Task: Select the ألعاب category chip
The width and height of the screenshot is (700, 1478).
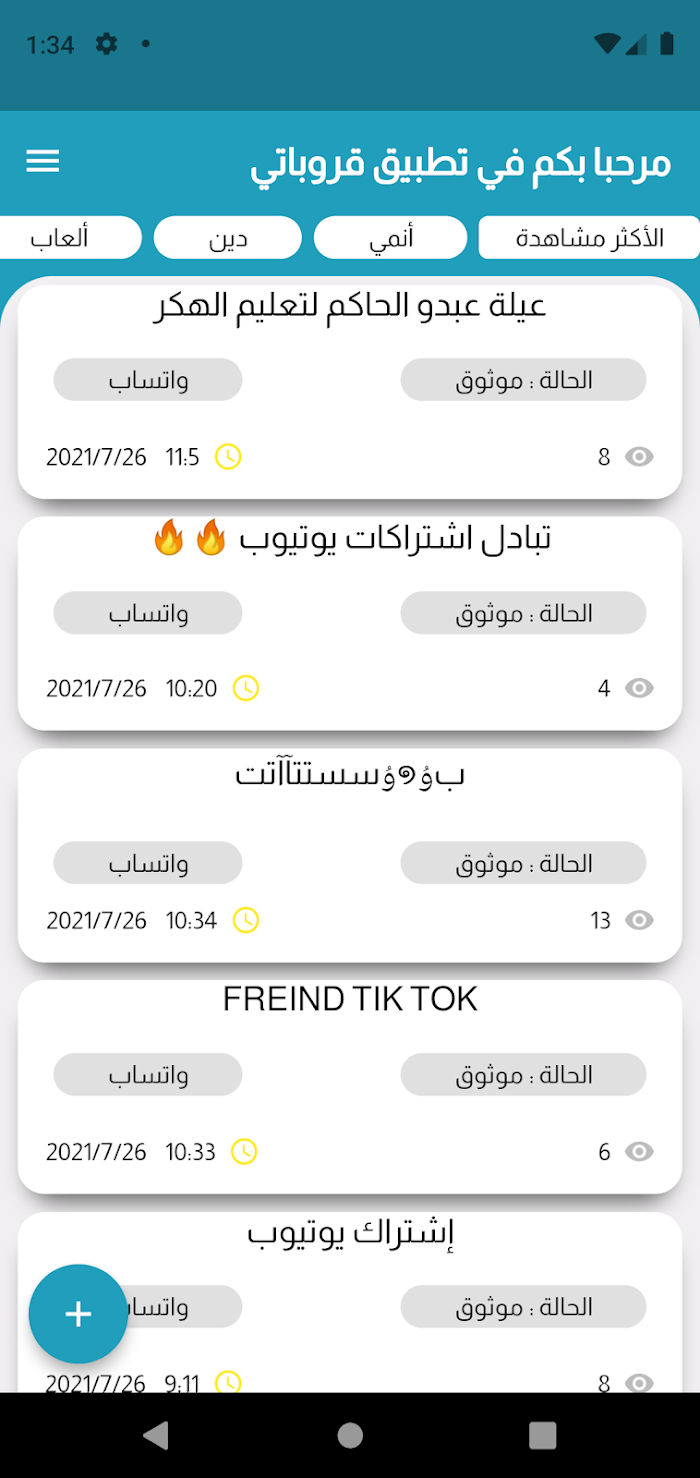Action: (x=70, y=238)
